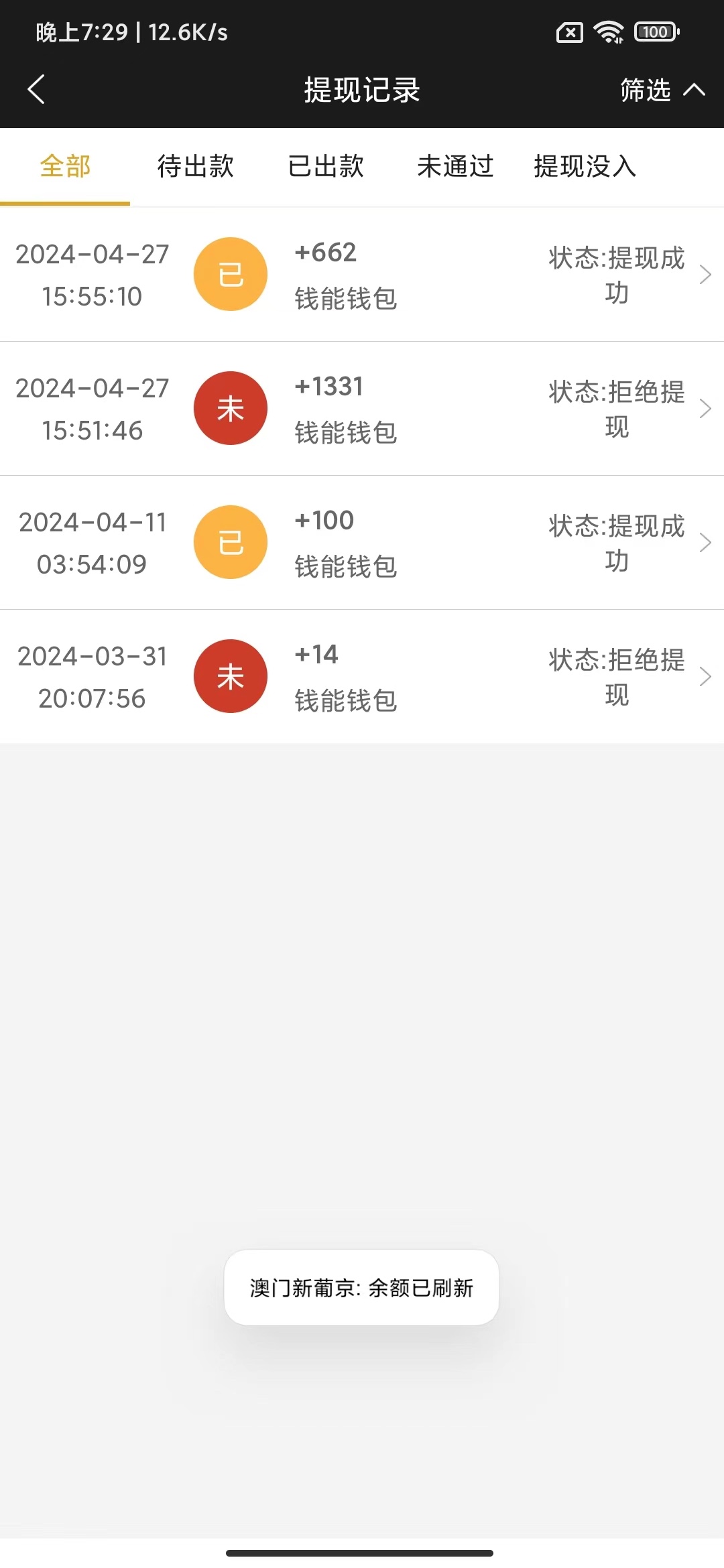Open the +662 withdrawal record
724x1568 pixels.
(362, 275)
